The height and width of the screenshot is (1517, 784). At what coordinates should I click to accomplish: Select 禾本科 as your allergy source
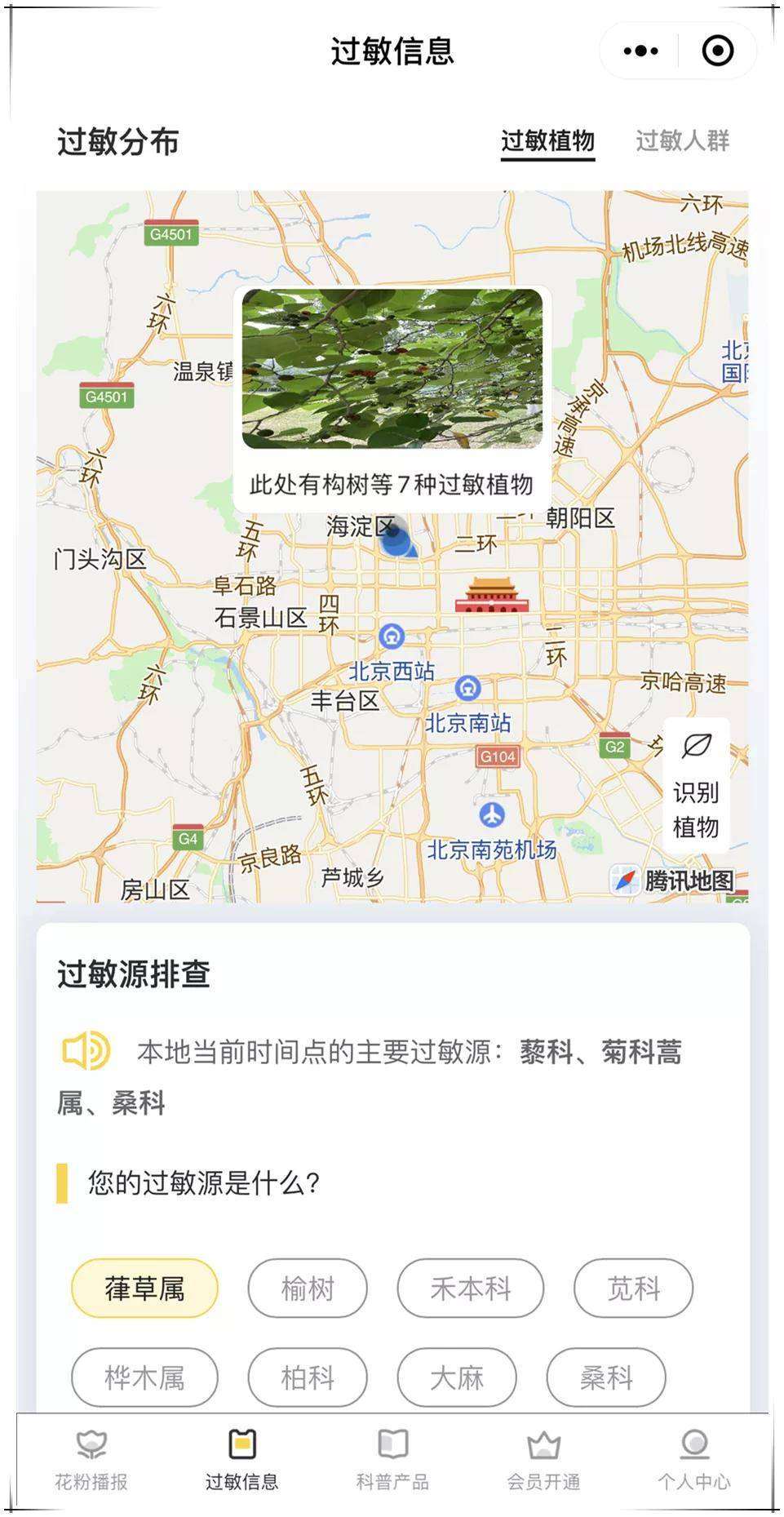click(470, 1289)
